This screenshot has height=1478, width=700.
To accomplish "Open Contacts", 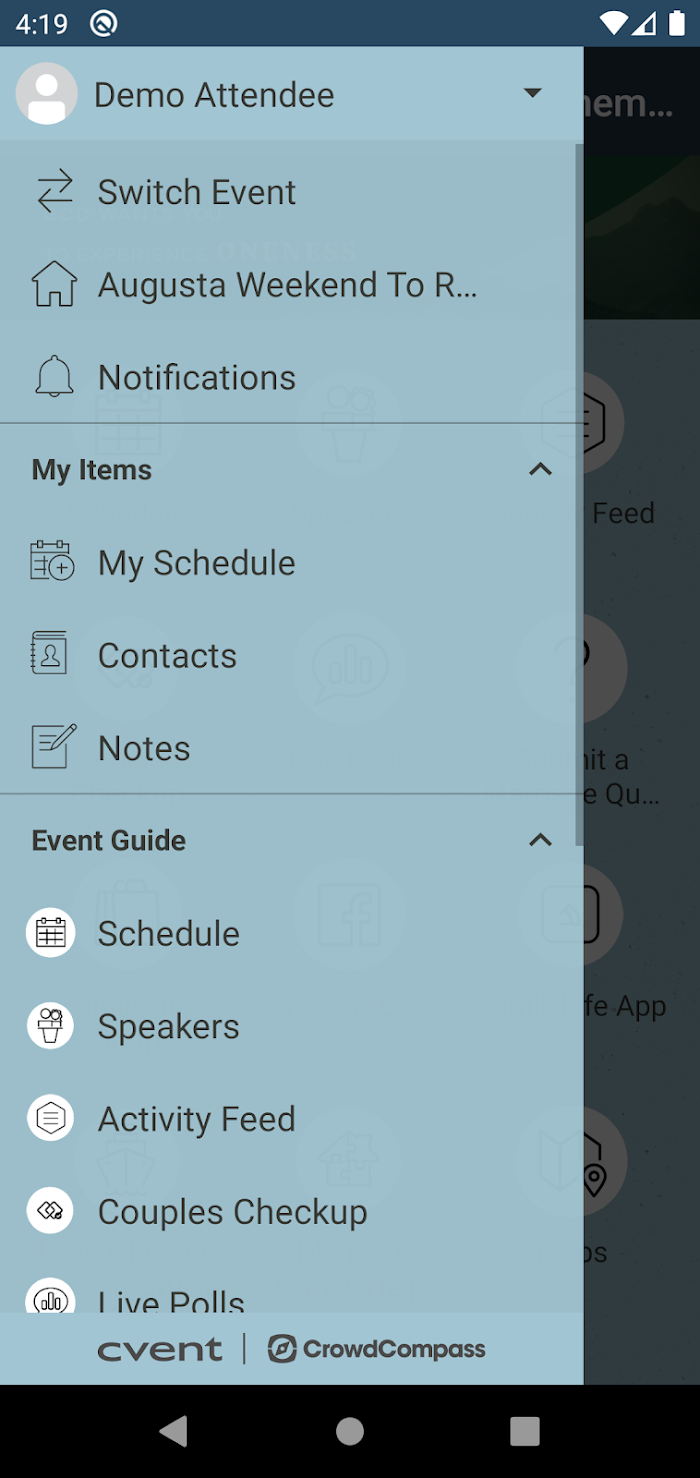I will [291, 655].
